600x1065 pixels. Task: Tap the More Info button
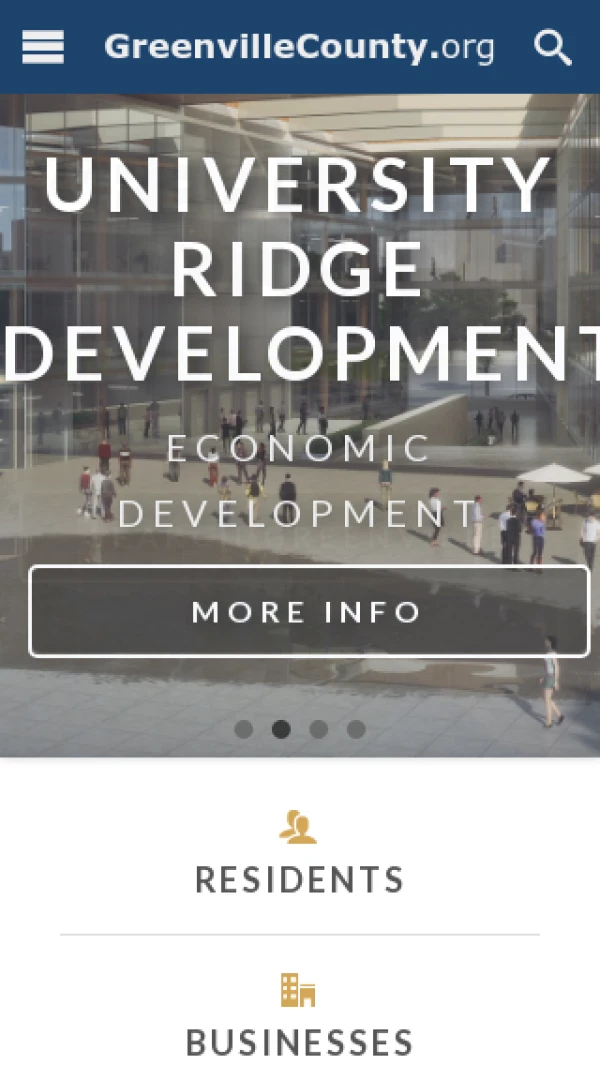click(309, 611)
